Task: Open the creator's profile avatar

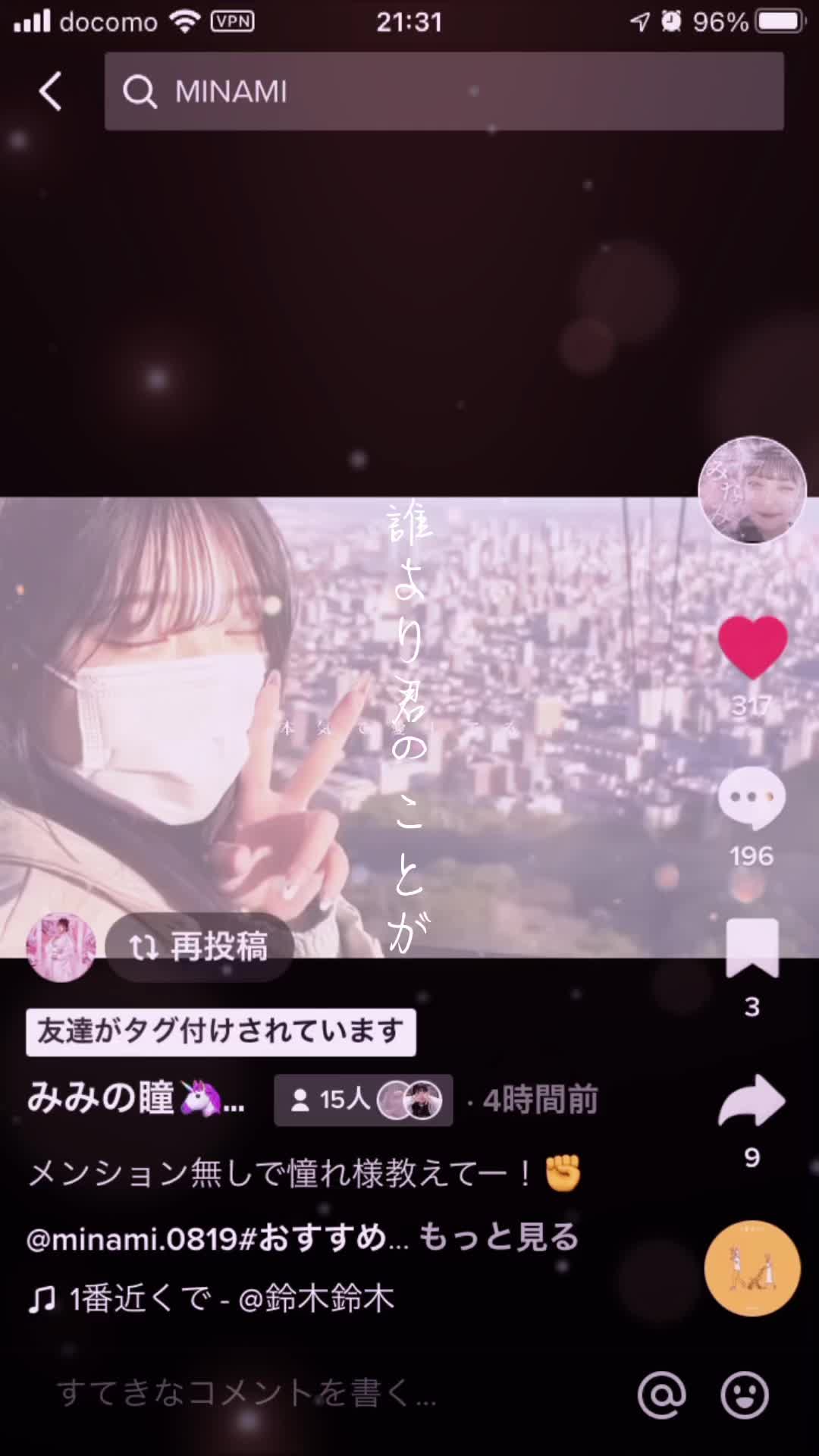Action: [x=752, y=490]
